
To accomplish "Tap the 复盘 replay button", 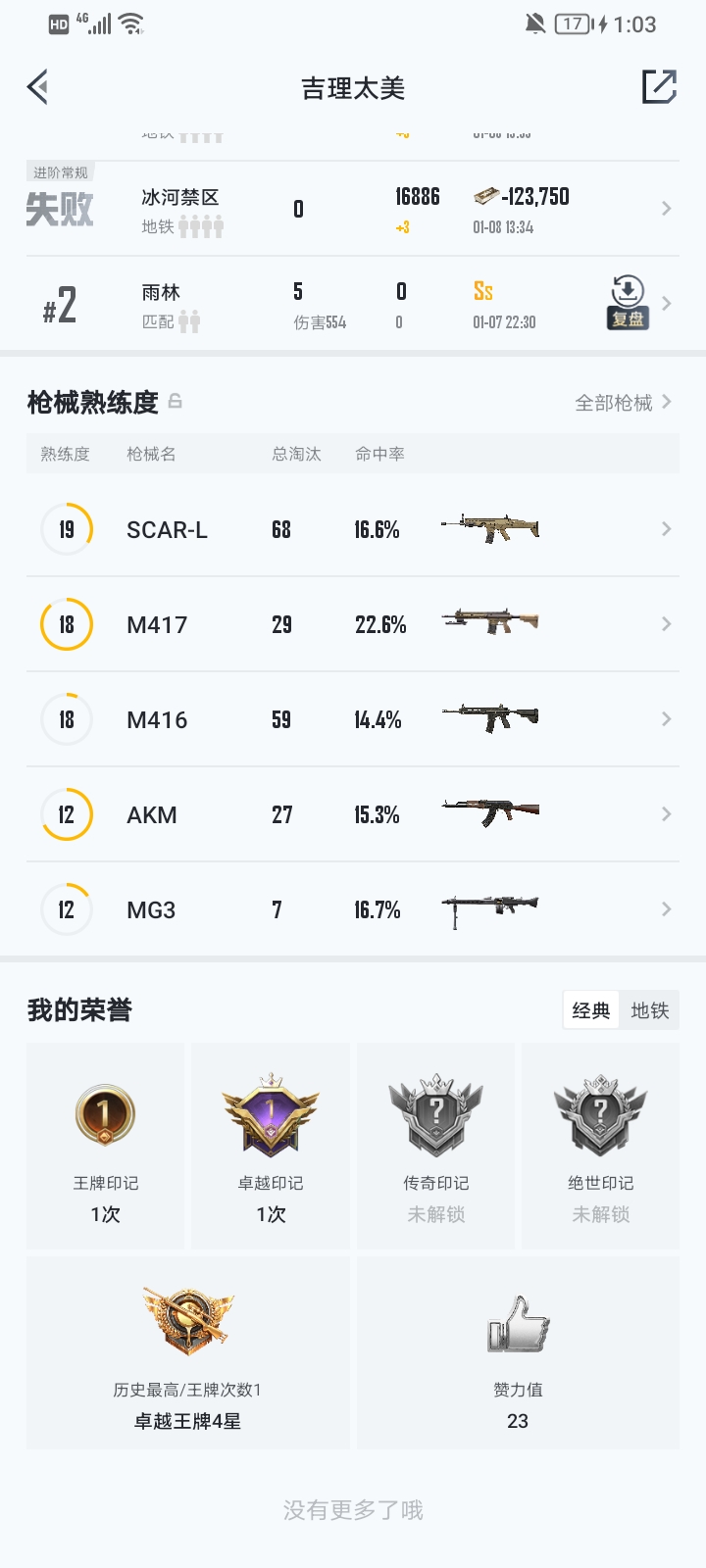I will (628, 303).
